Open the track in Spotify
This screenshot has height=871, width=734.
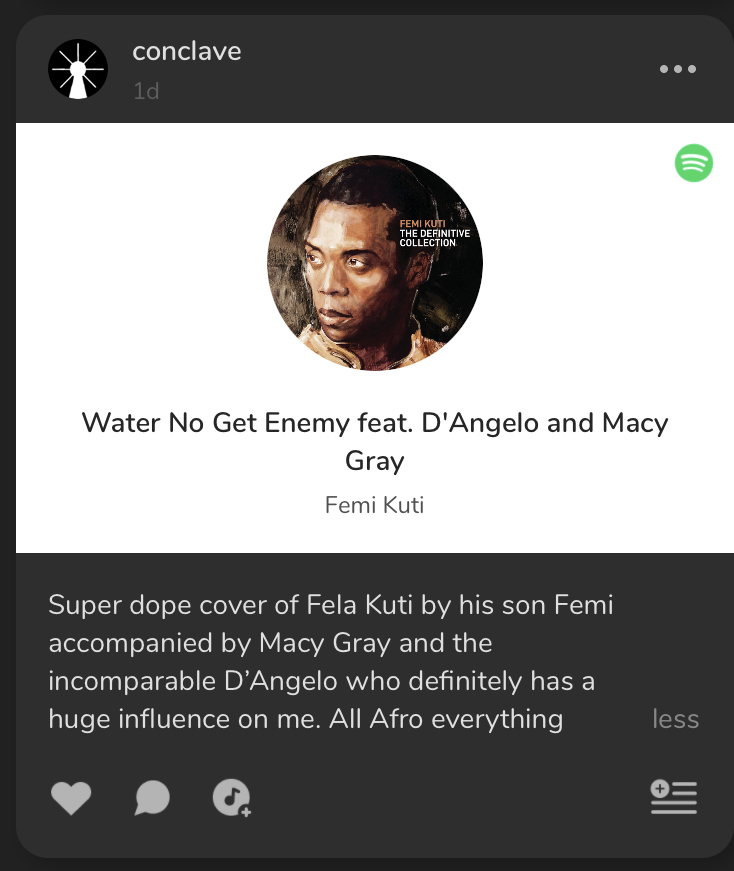point(694,162)
